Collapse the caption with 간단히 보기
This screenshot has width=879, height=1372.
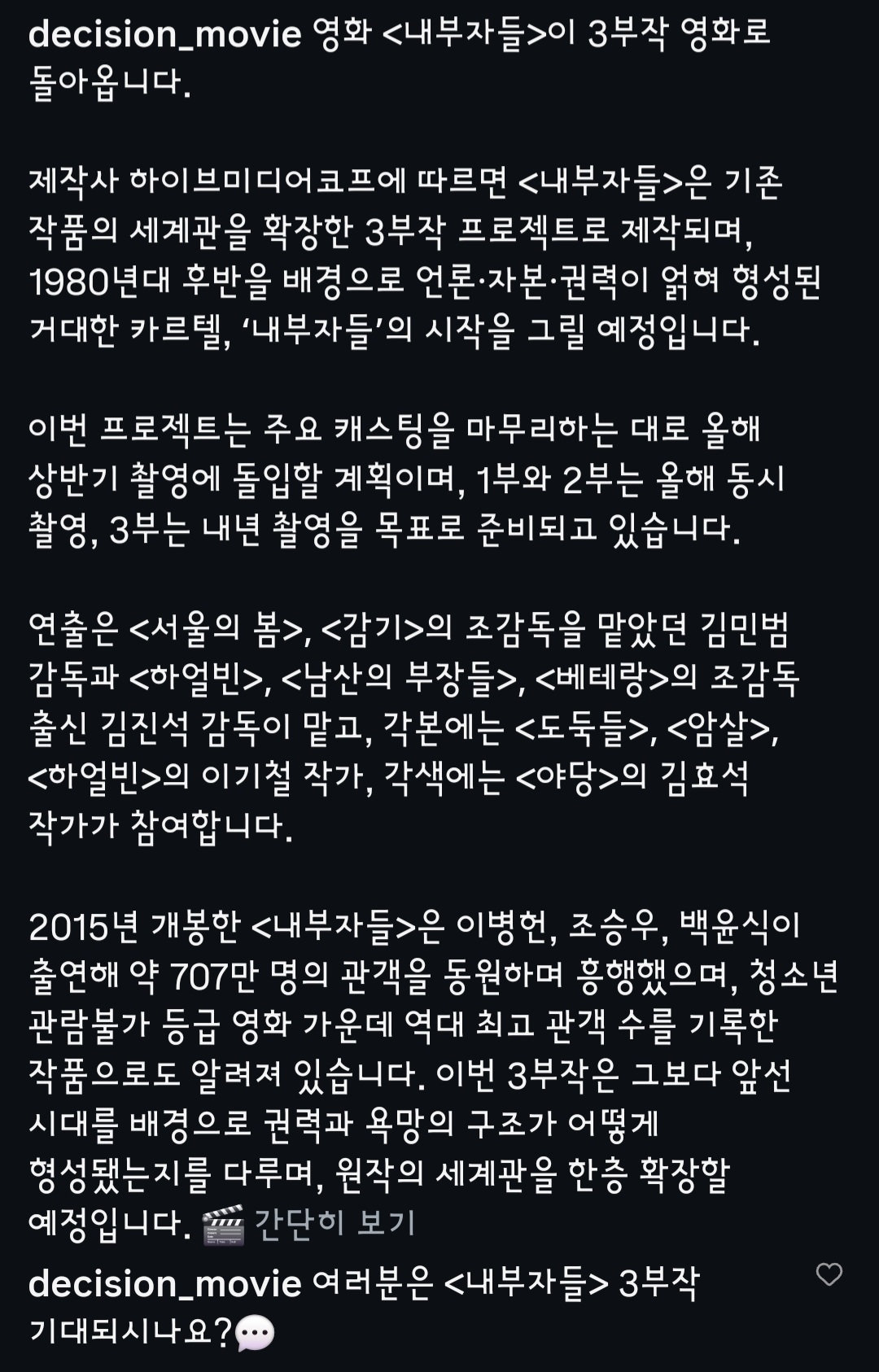(335, 1222)
